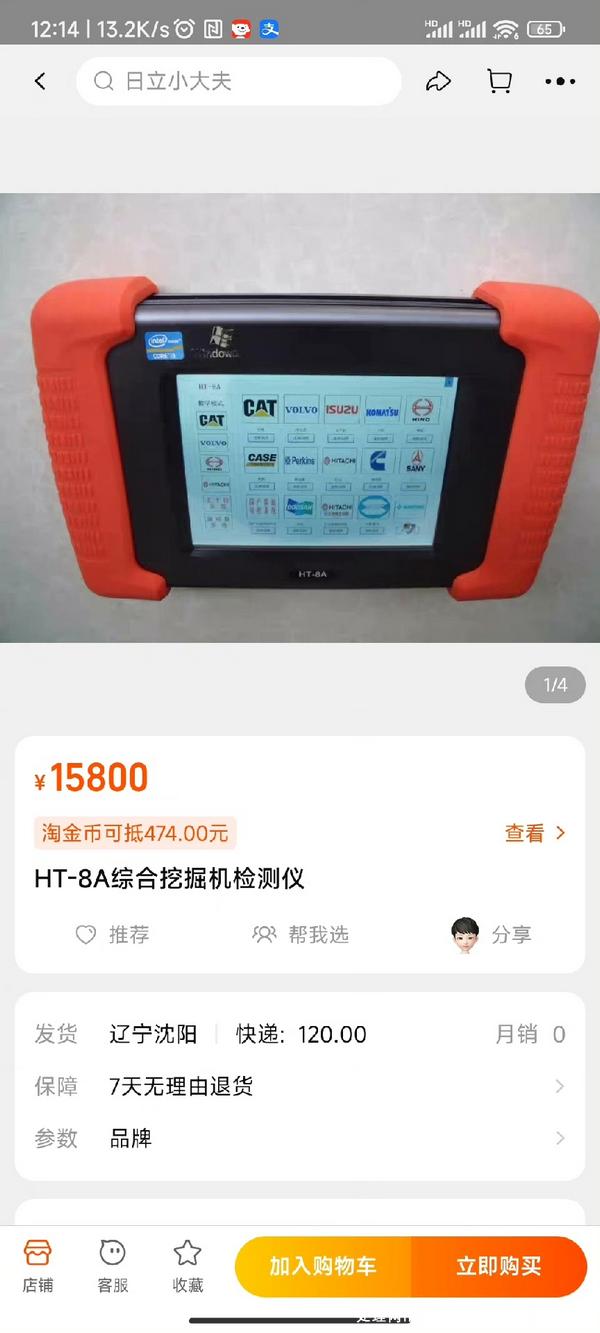Tap 查看 to view coin discount details
The height and width of the screenshot is (1333, 600).
tap(535, 833)
